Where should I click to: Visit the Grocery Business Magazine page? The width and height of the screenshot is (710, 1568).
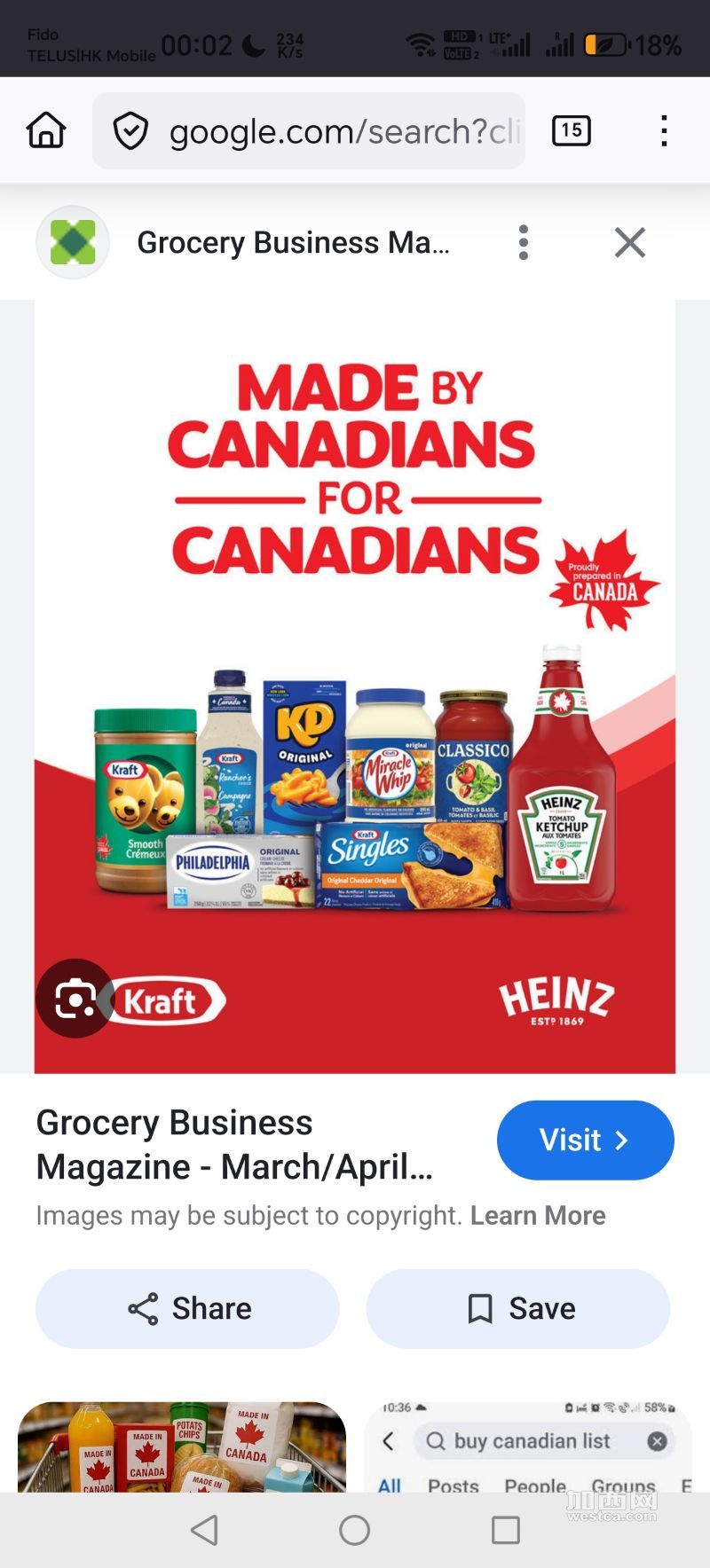[585, 1140]
